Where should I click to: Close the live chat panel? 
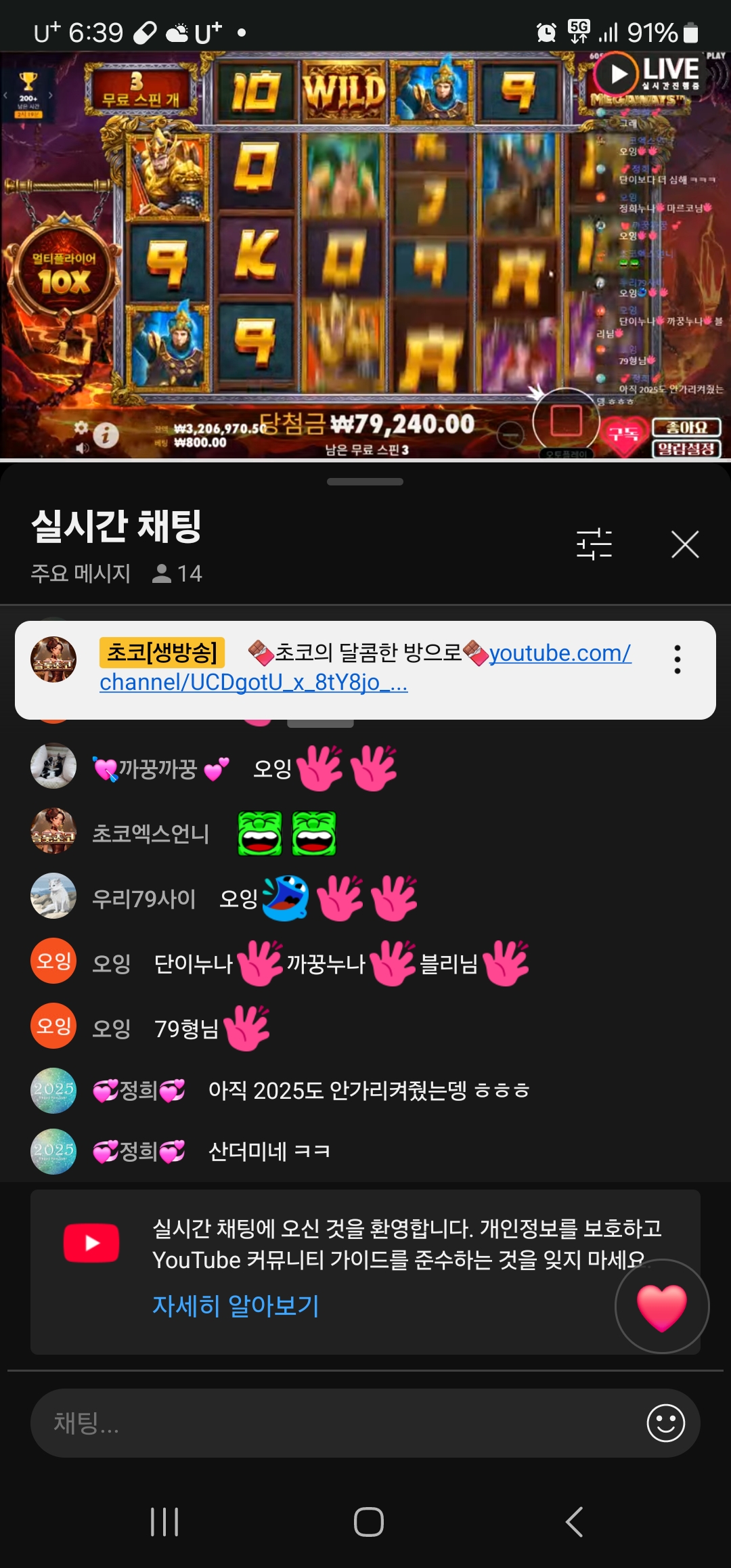point(684,544)
